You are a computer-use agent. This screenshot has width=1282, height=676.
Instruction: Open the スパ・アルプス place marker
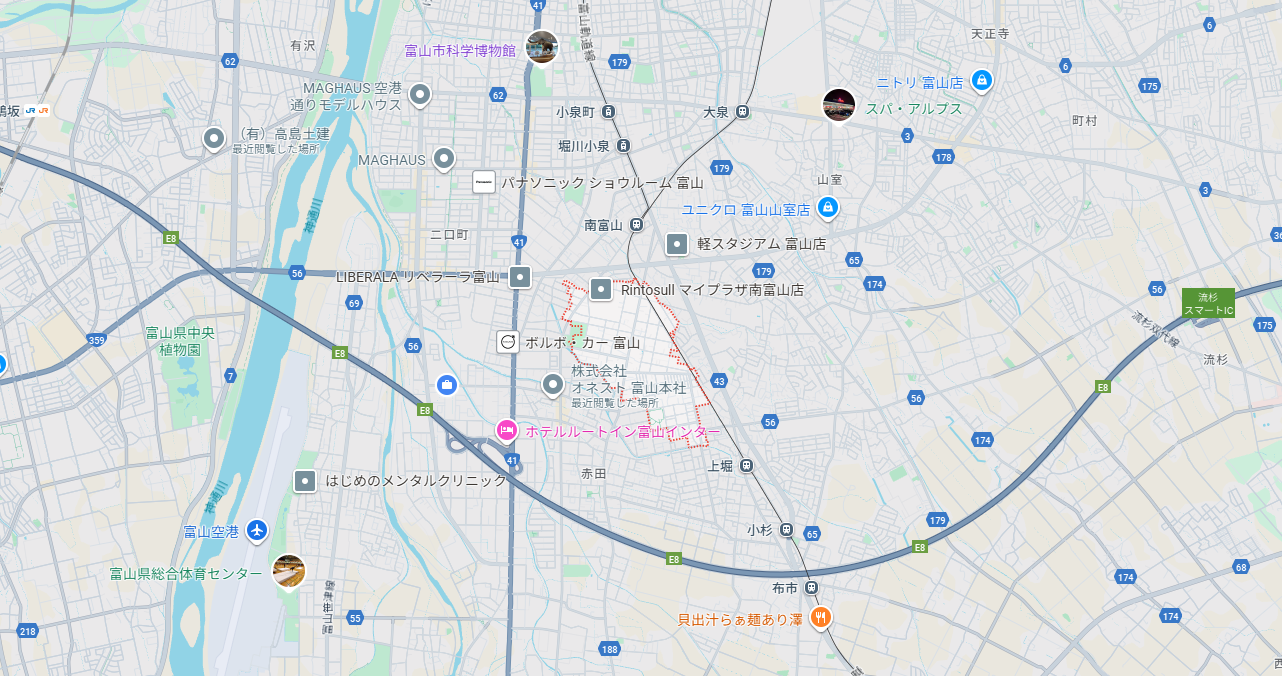tap(838, 104)
